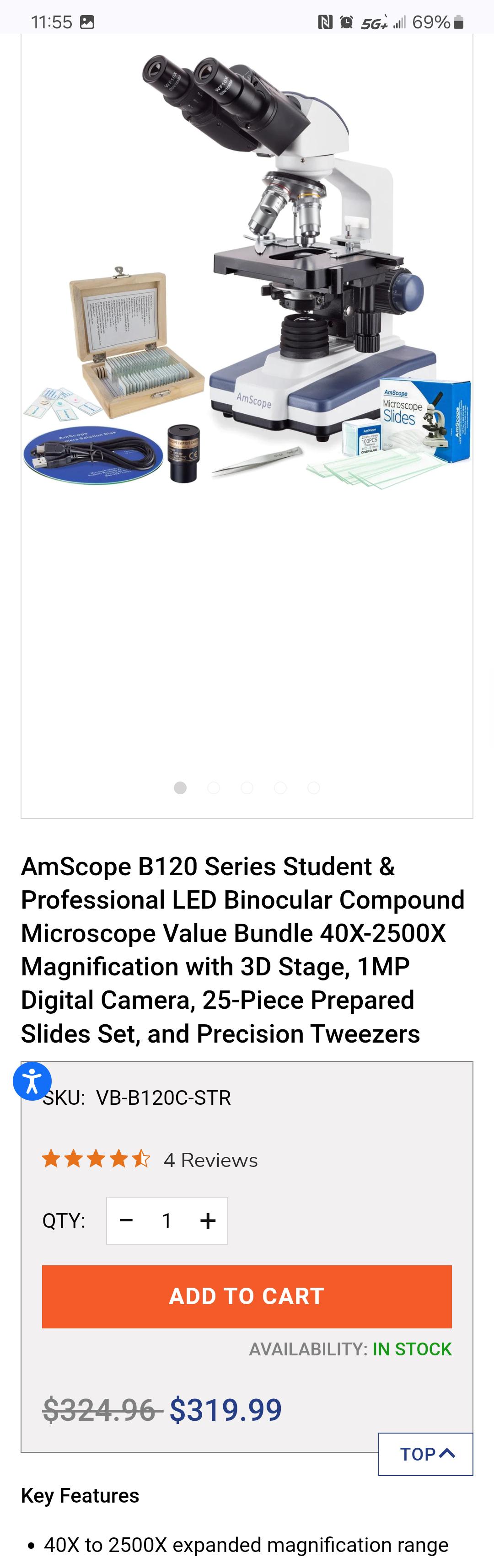Decrease quantity with the minus button
The width and height of the screenshot is (494, 1568).
126,1220
